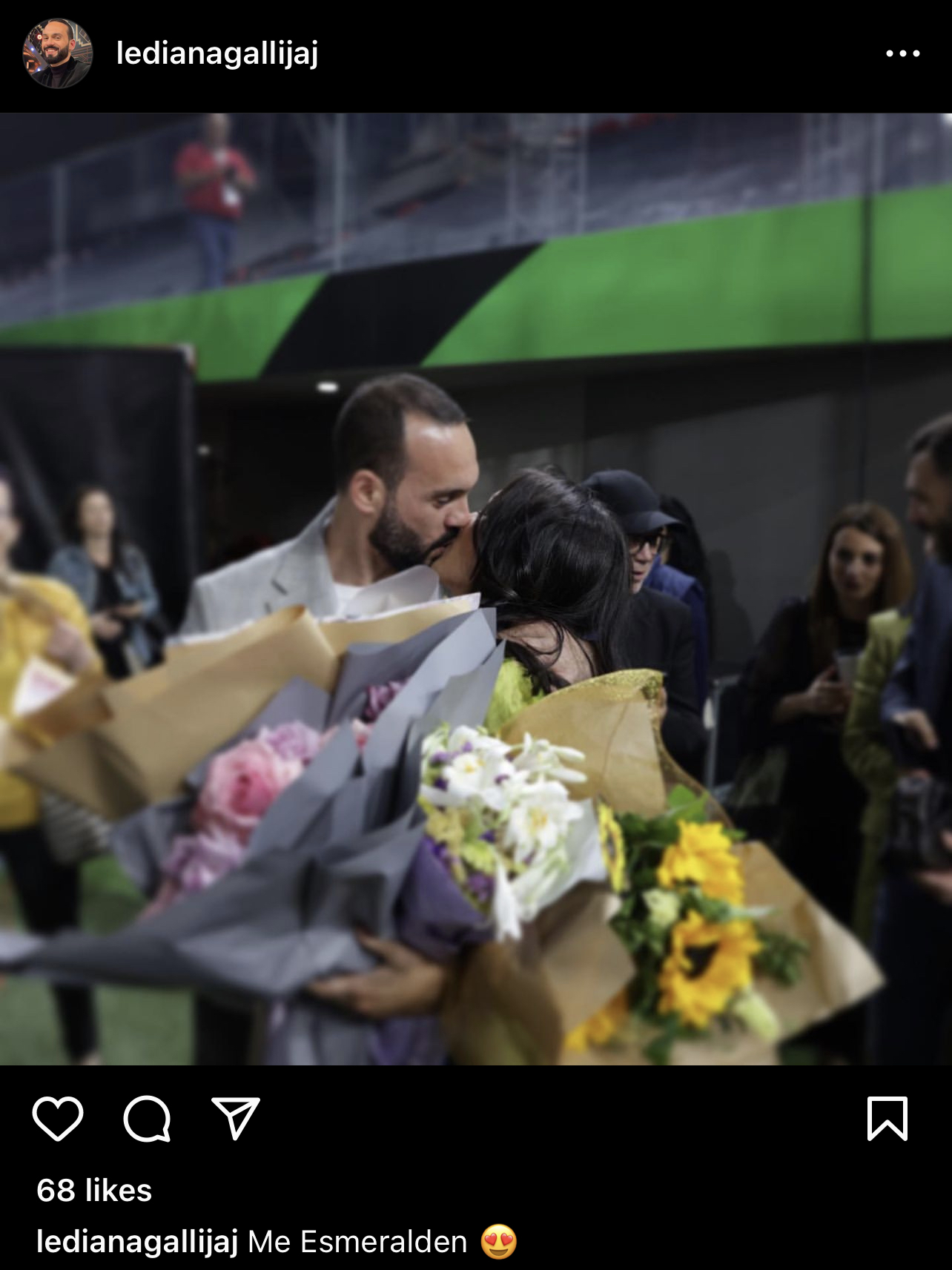Open ledianagallijaj's profile picture
Image resolution: width=952 pixels, height=1270 pixels.
point(57,53)
